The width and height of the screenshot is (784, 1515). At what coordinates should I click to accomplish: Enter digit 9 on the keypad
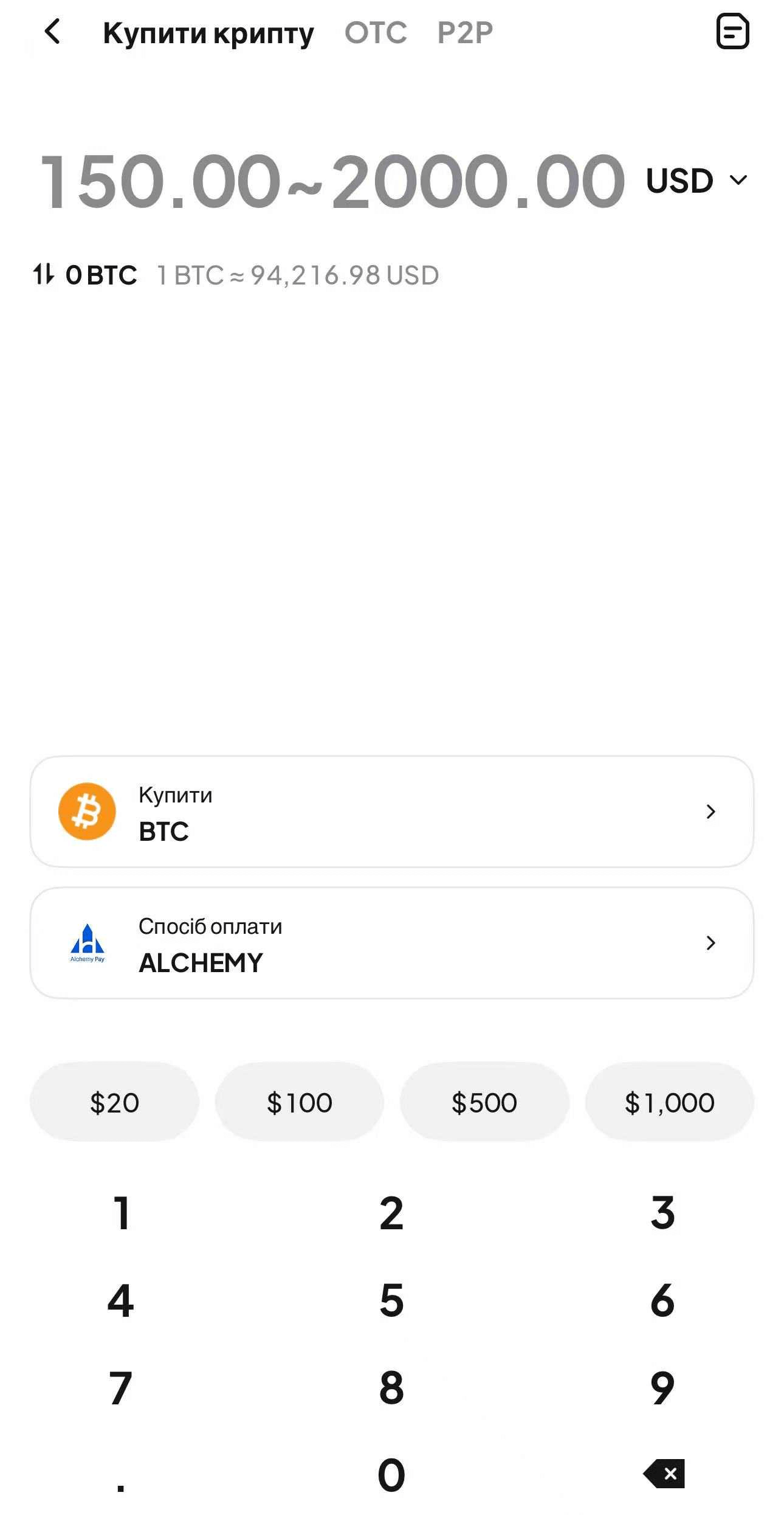[x=662, y=1389]
